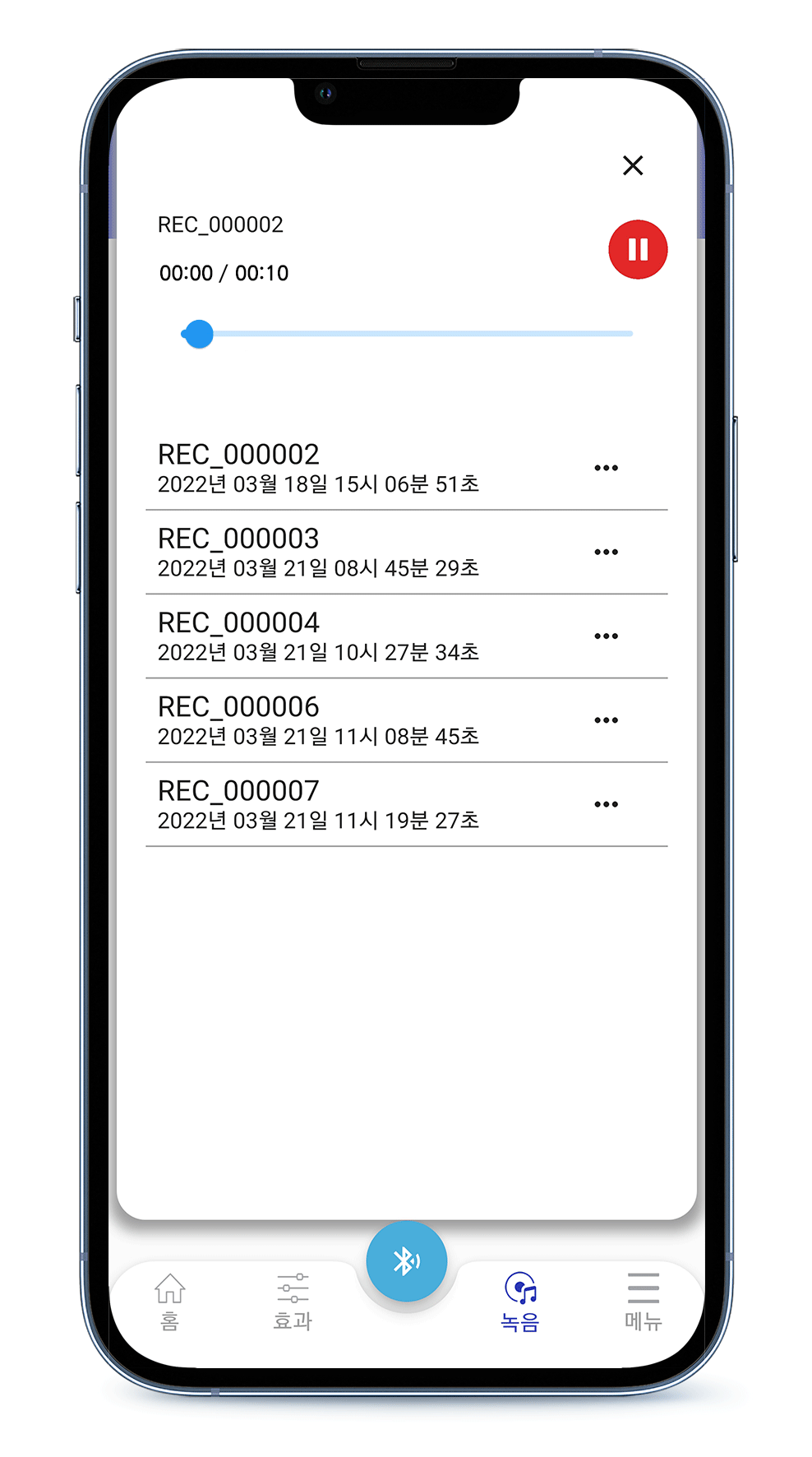This screenshot has width=812, height=1457.
Task: Open more options for REC_000006
Action: 607,720
